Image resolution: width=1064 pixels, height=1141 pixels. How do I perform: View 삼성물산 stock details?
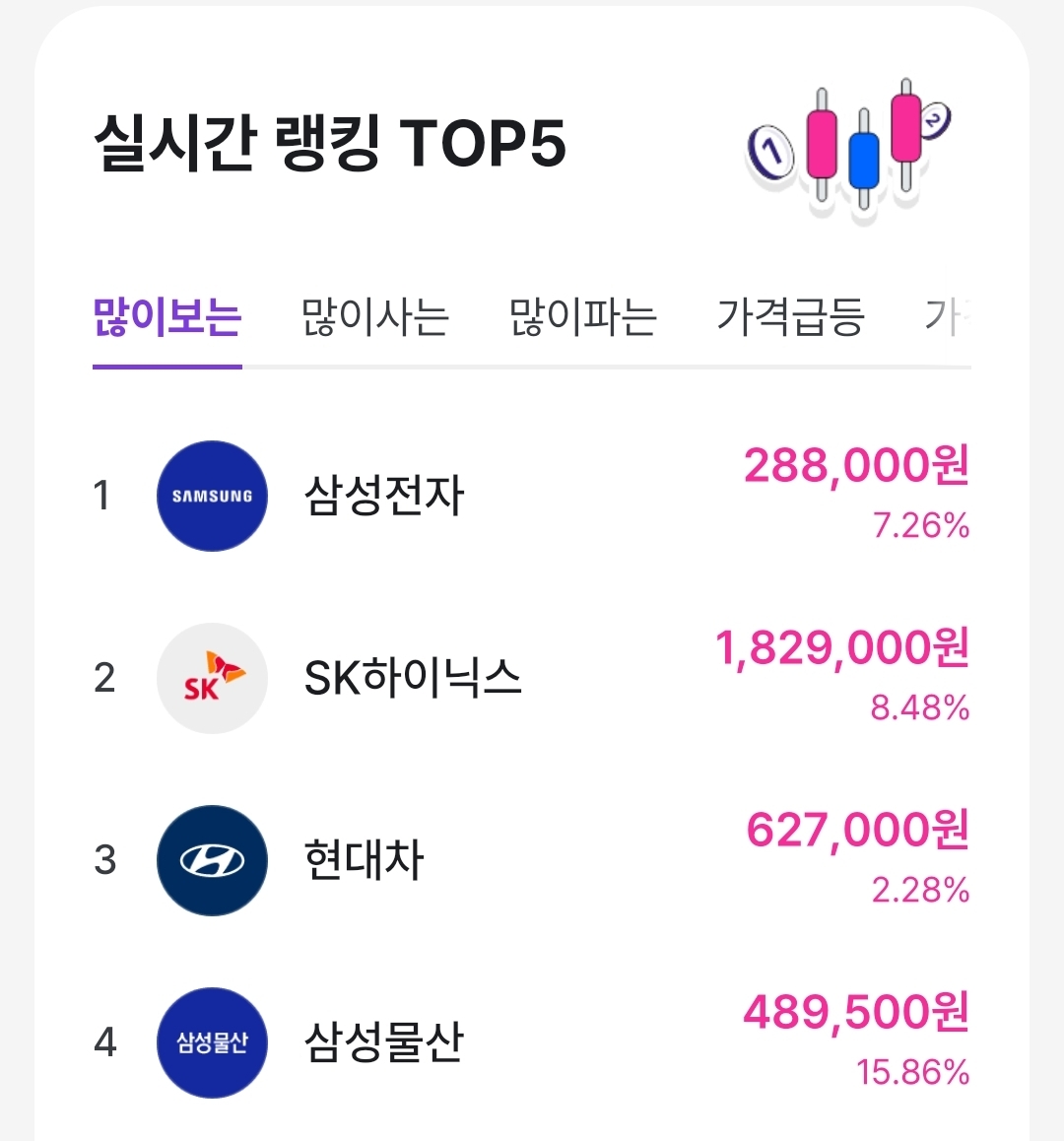532,1042
